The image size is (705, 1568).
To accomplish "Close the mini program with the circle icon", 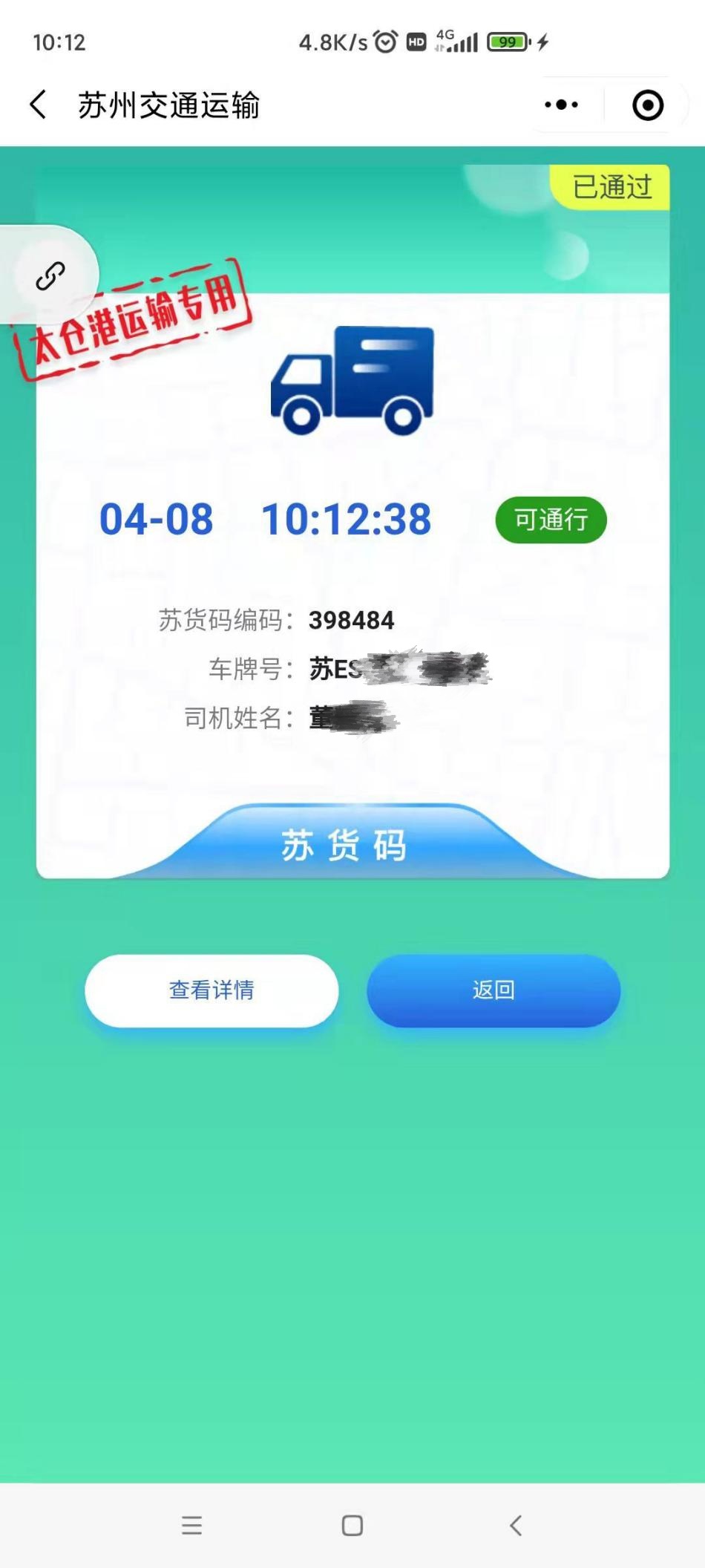I will [x=647, y=105].
